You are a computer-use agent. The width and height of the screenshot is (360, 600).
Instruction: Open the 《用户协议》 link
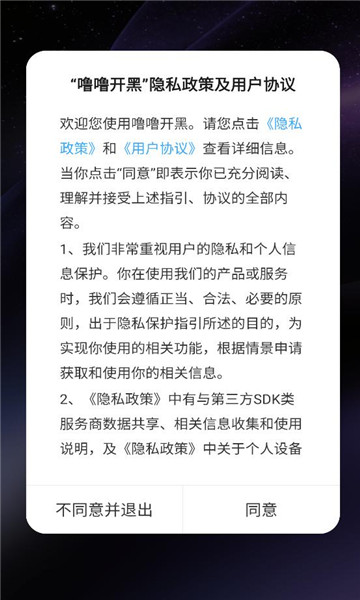[159, 149]
